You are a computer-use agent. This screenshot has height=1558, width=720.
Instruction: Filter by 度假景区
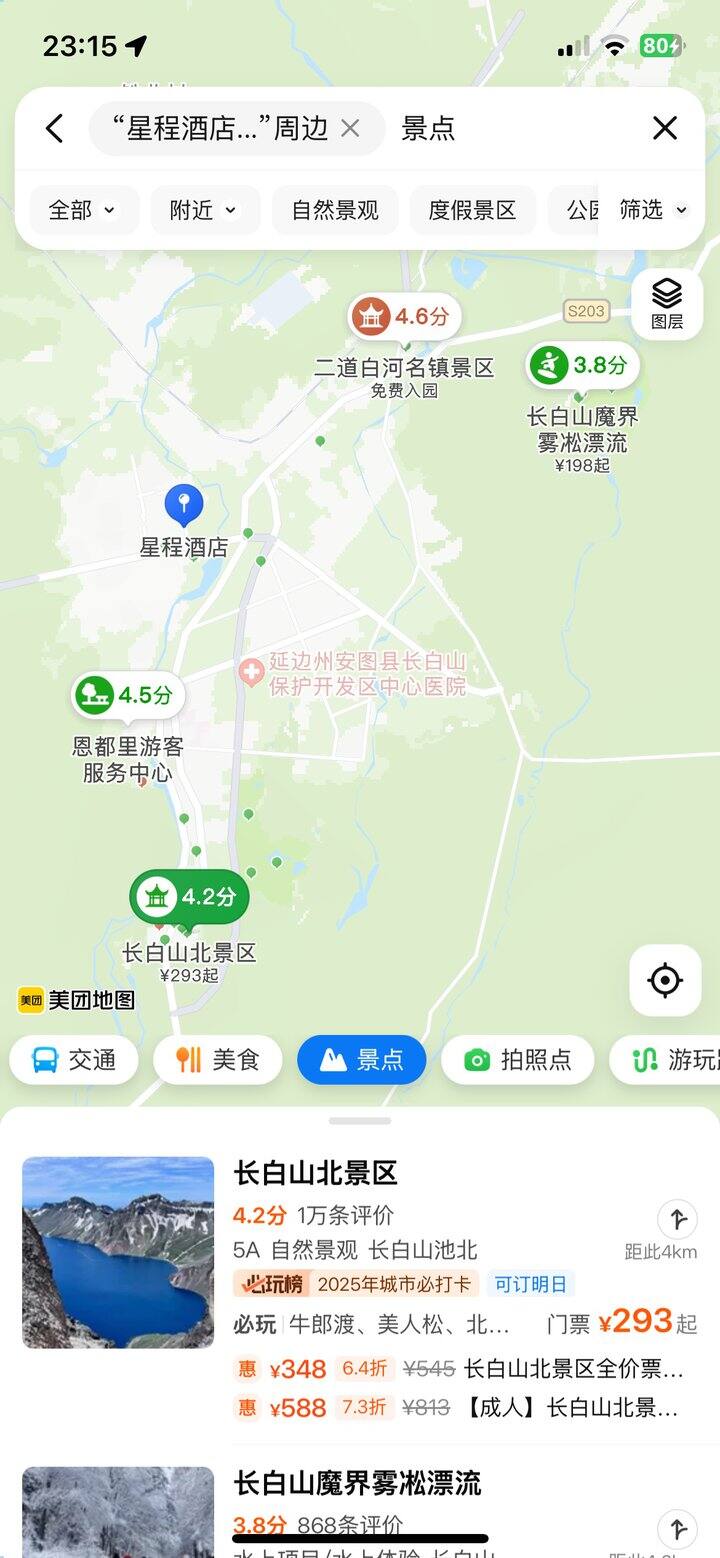[472, 210]
